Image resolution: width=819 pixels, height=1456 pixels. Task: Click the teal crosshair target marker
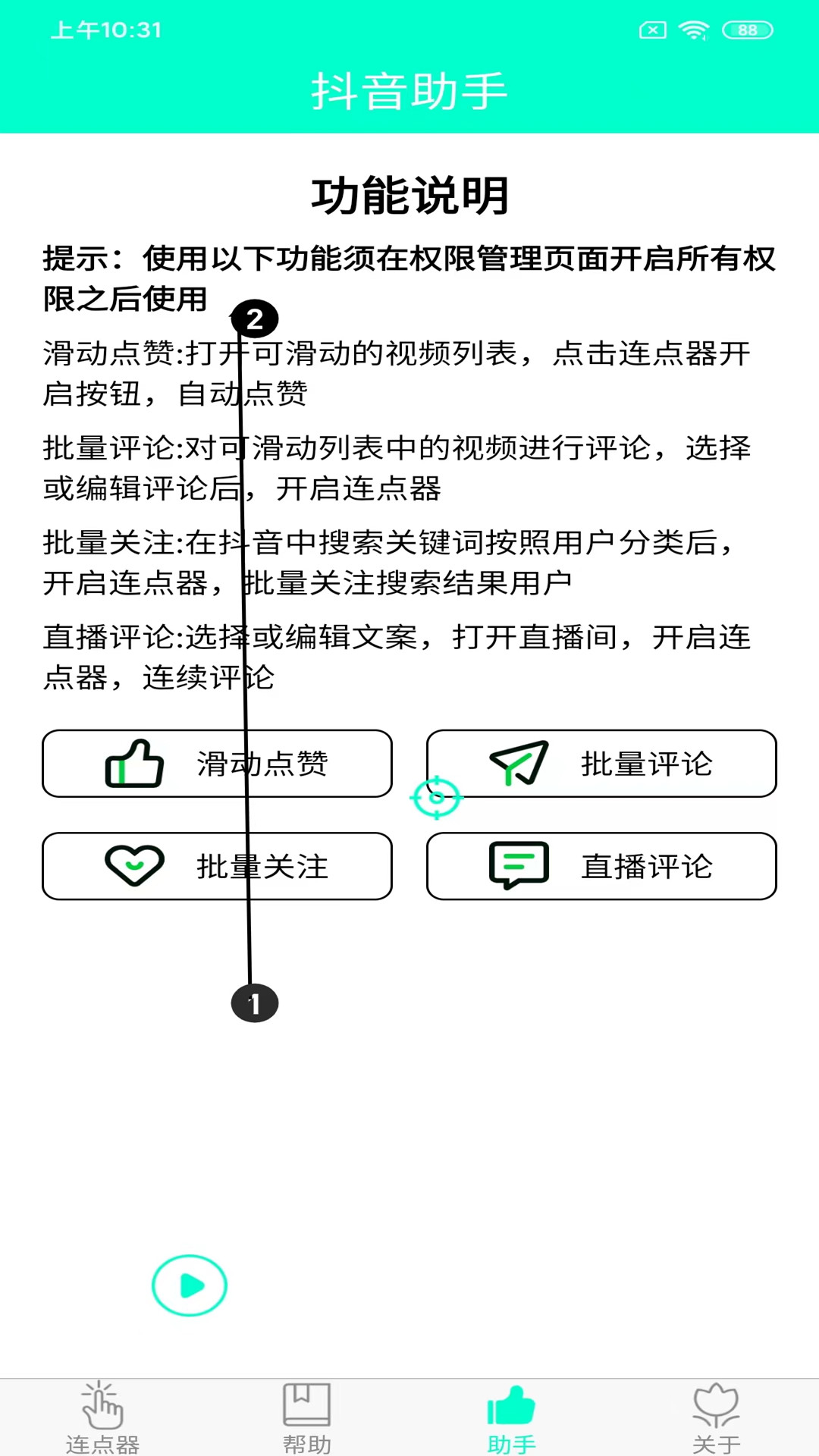436,798
